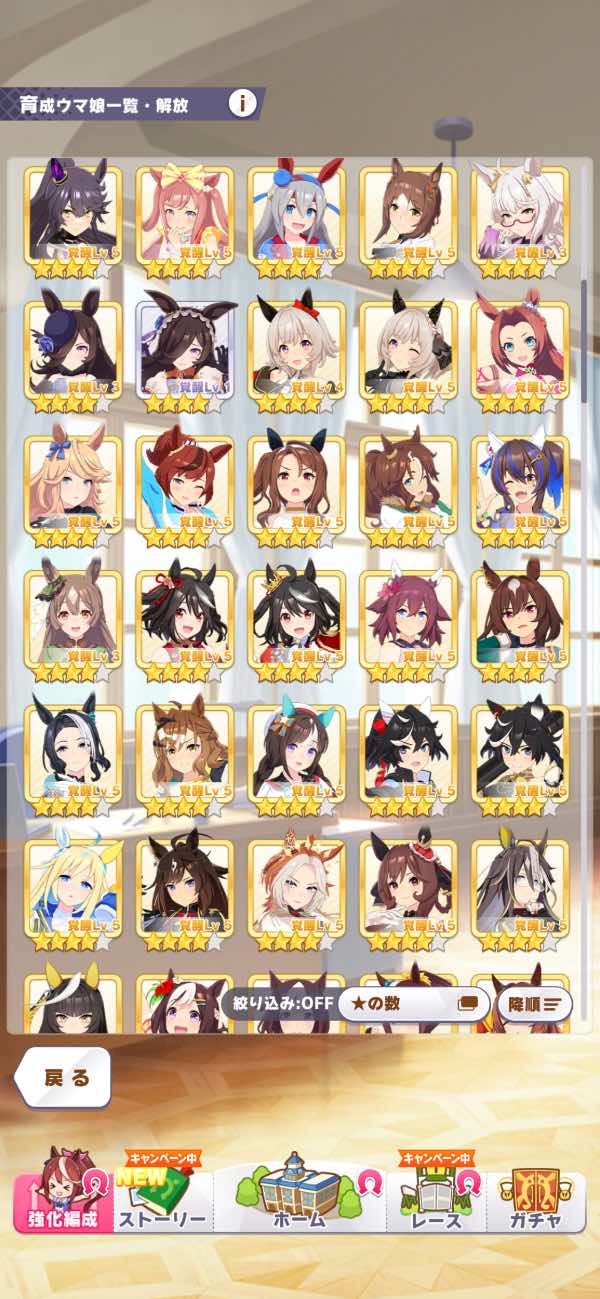
Task: Select the black-haired girl with white streak
Action: pos(72,756)
